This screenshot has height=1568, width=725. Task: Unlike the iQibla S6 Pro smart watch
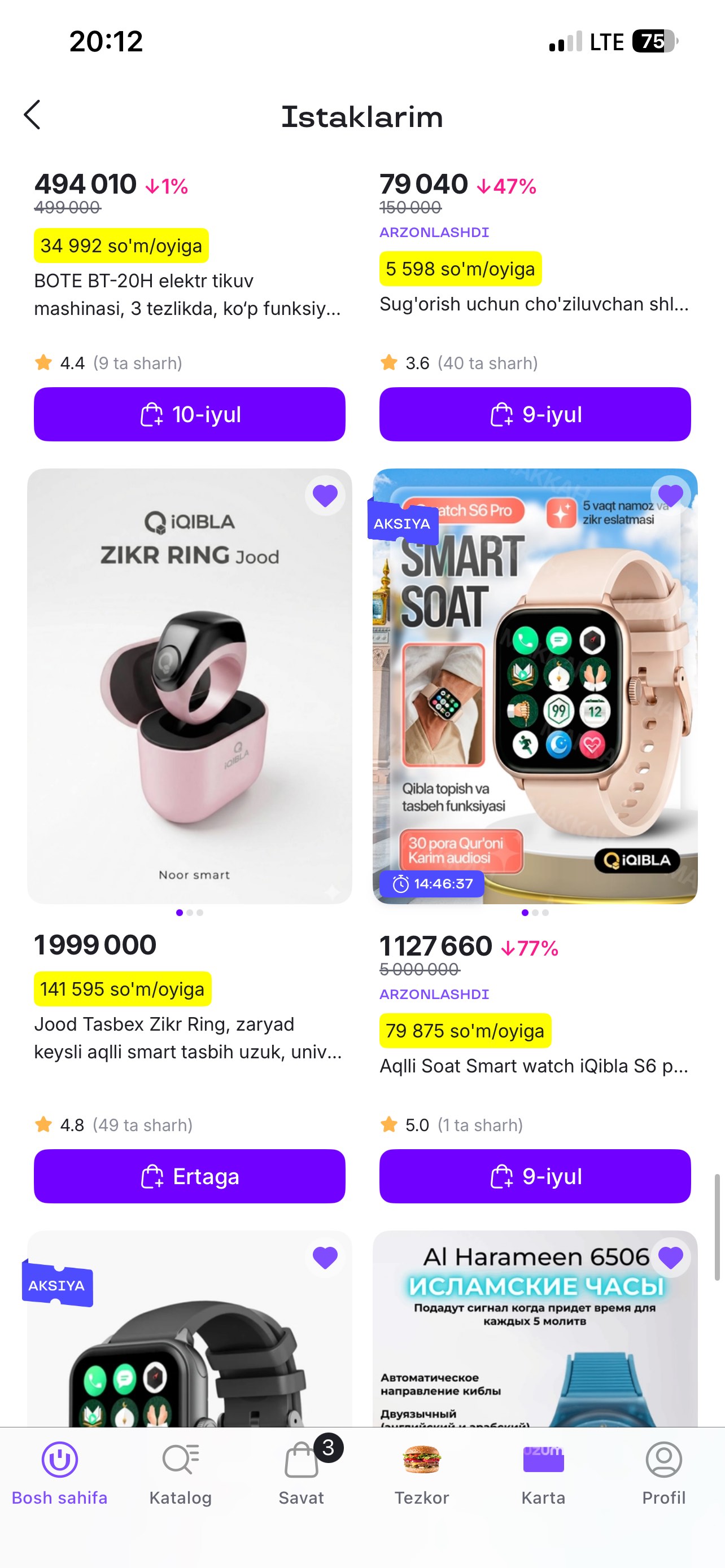click(671, 496)
